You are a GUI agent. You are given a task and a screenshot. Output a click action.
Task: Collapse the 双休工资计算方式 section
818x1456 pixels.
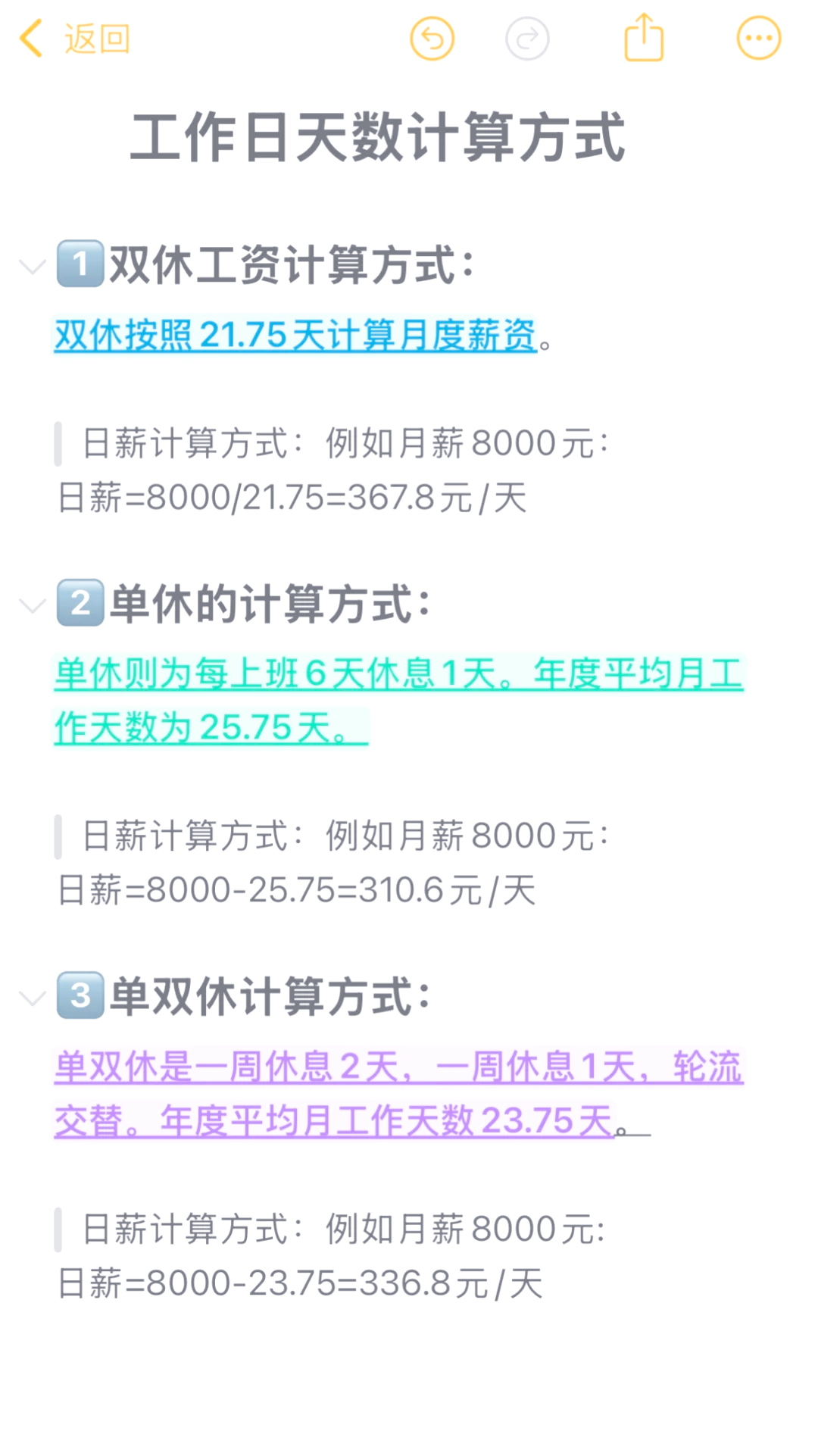pos(33,266)
